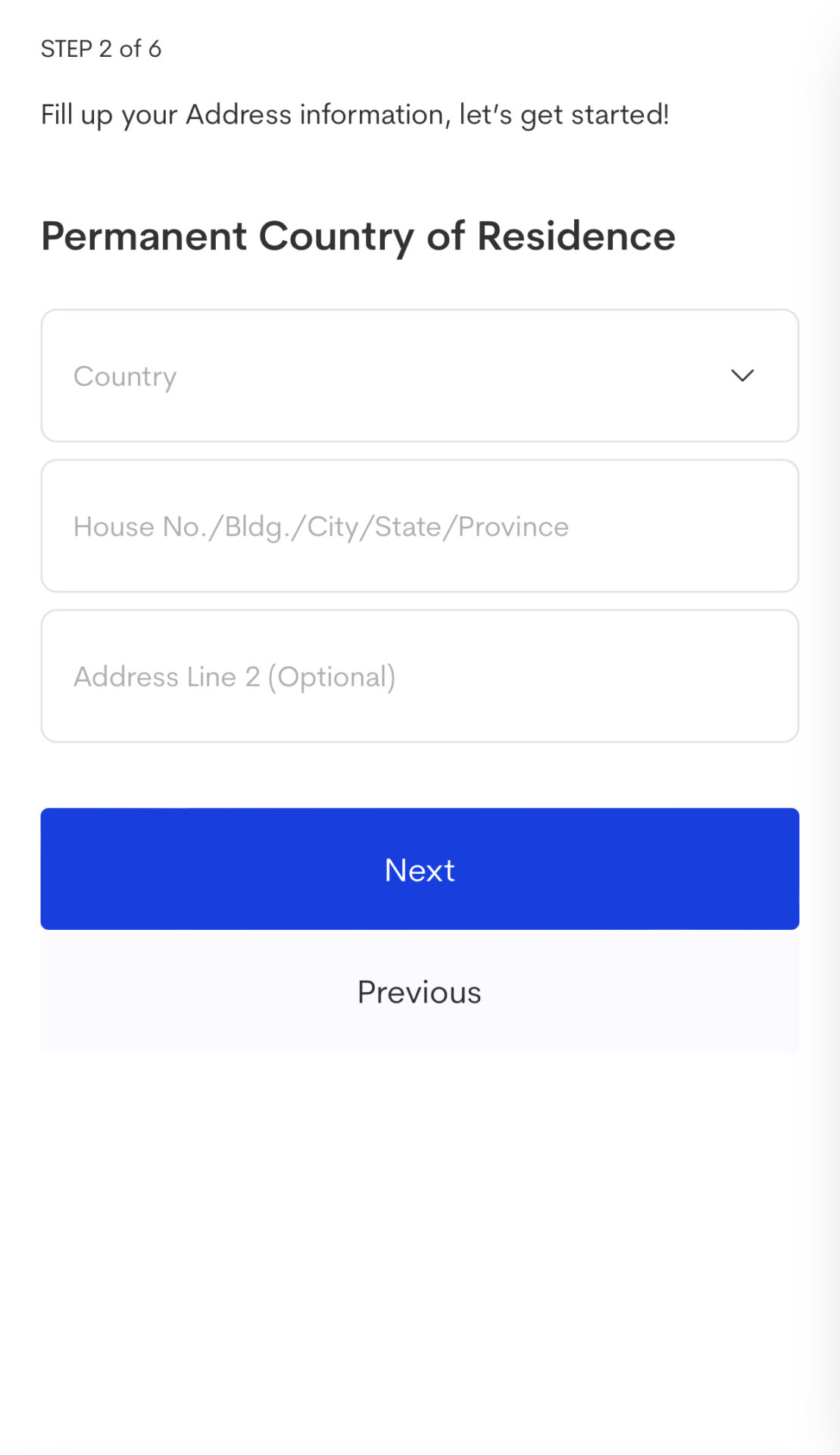Open the Country dropdown
Image resolution: width=840 pixels, height=1455 pixels.
[x=420, y=376]
